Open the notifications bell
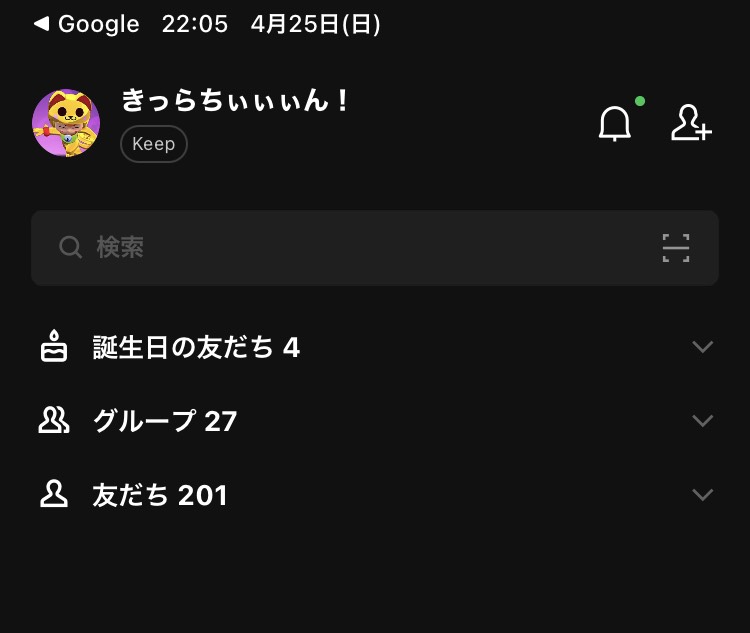 tap(615, 124)
